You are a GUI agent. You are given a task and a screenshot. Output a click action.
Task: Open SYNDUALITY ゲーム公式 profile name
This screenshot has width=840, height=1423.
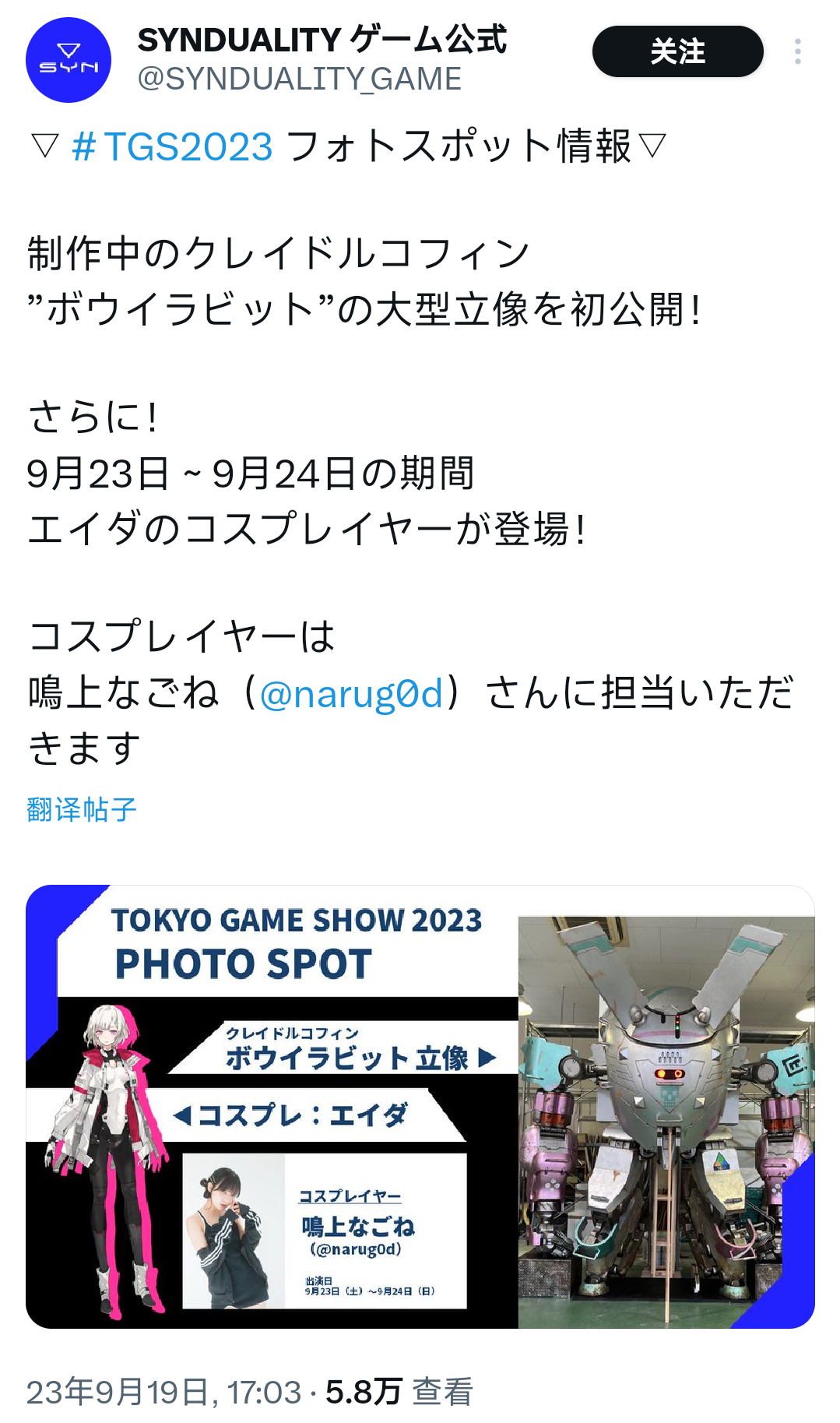click(322, 39)
